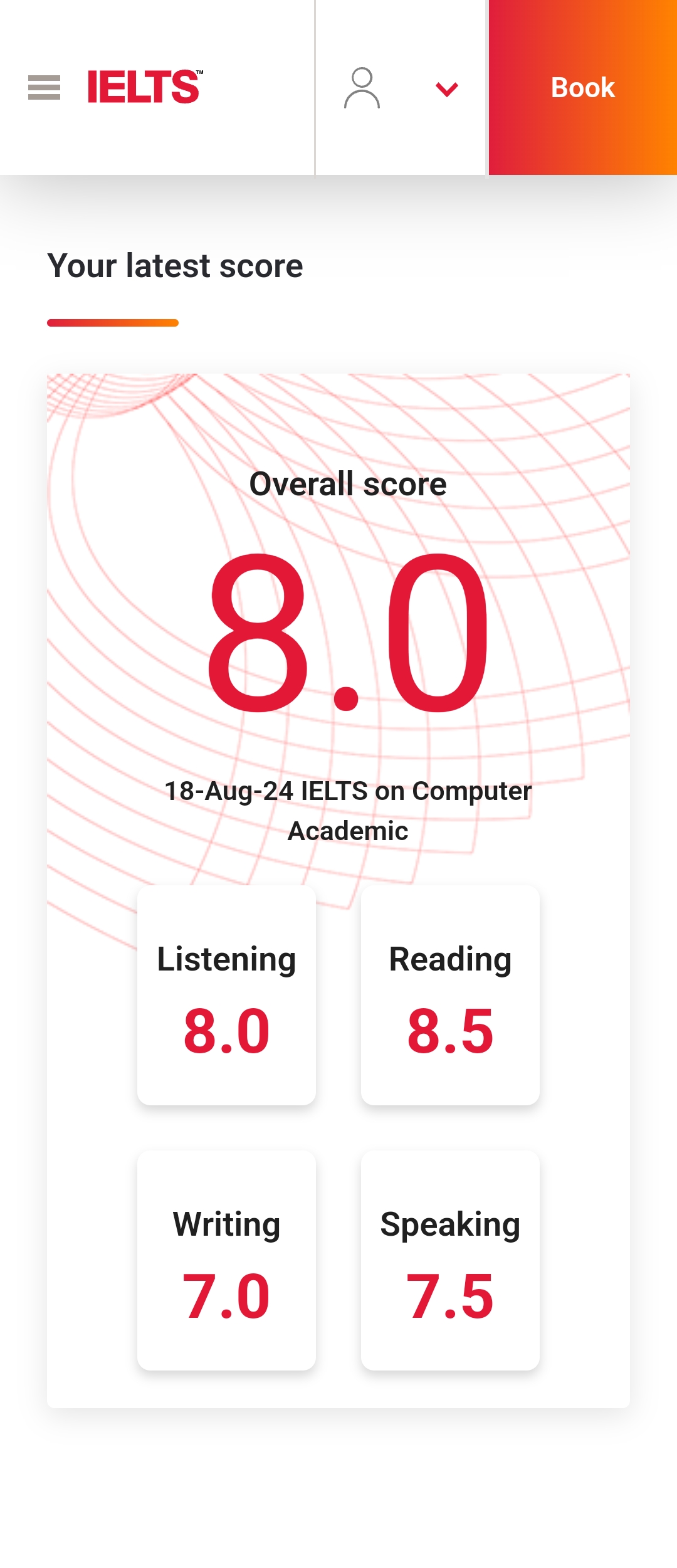
Task: Tap the IELTS logo to go home
Action: (x=145, y=87)
